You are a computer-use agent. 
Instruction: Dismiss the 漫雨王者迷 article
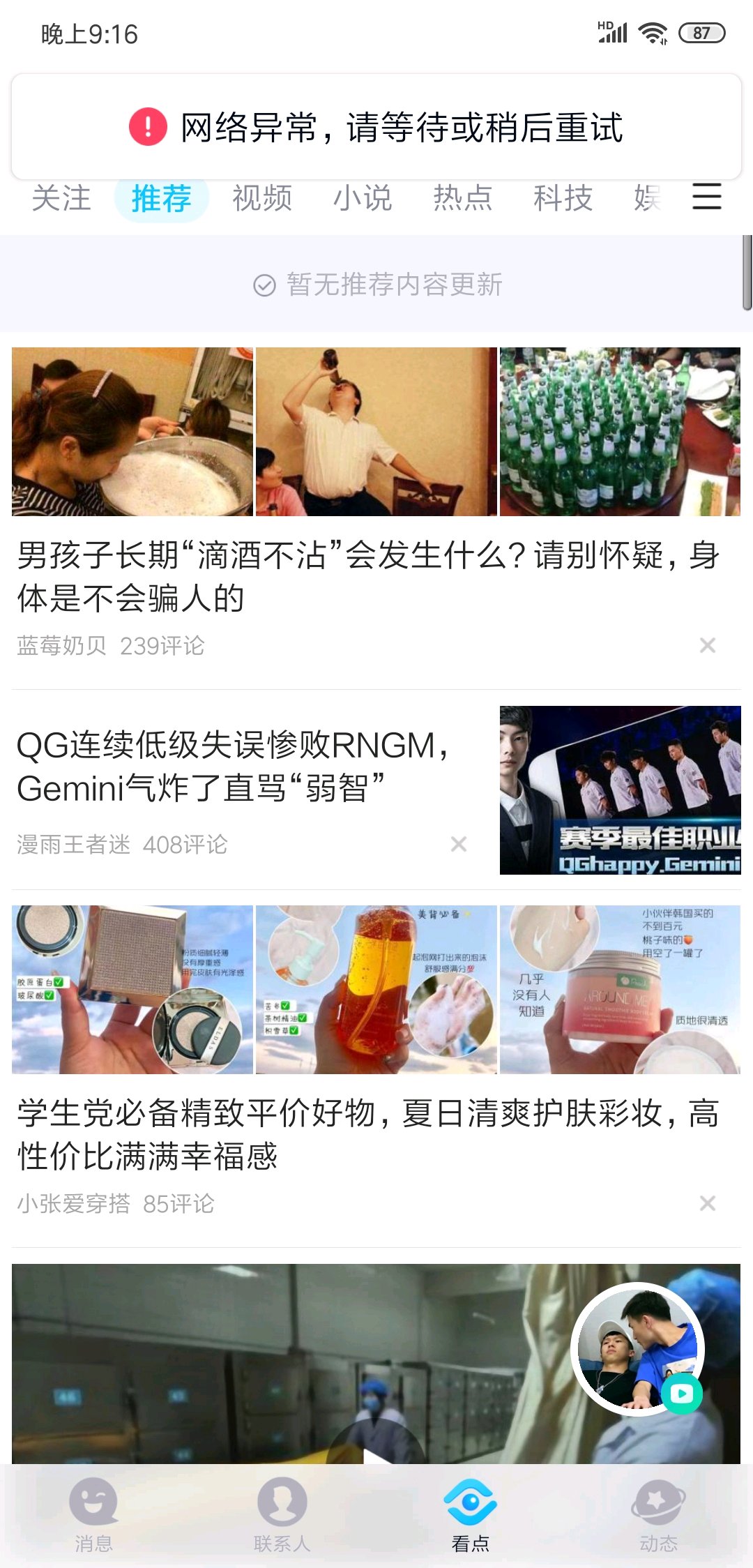[x=459, y=844]
